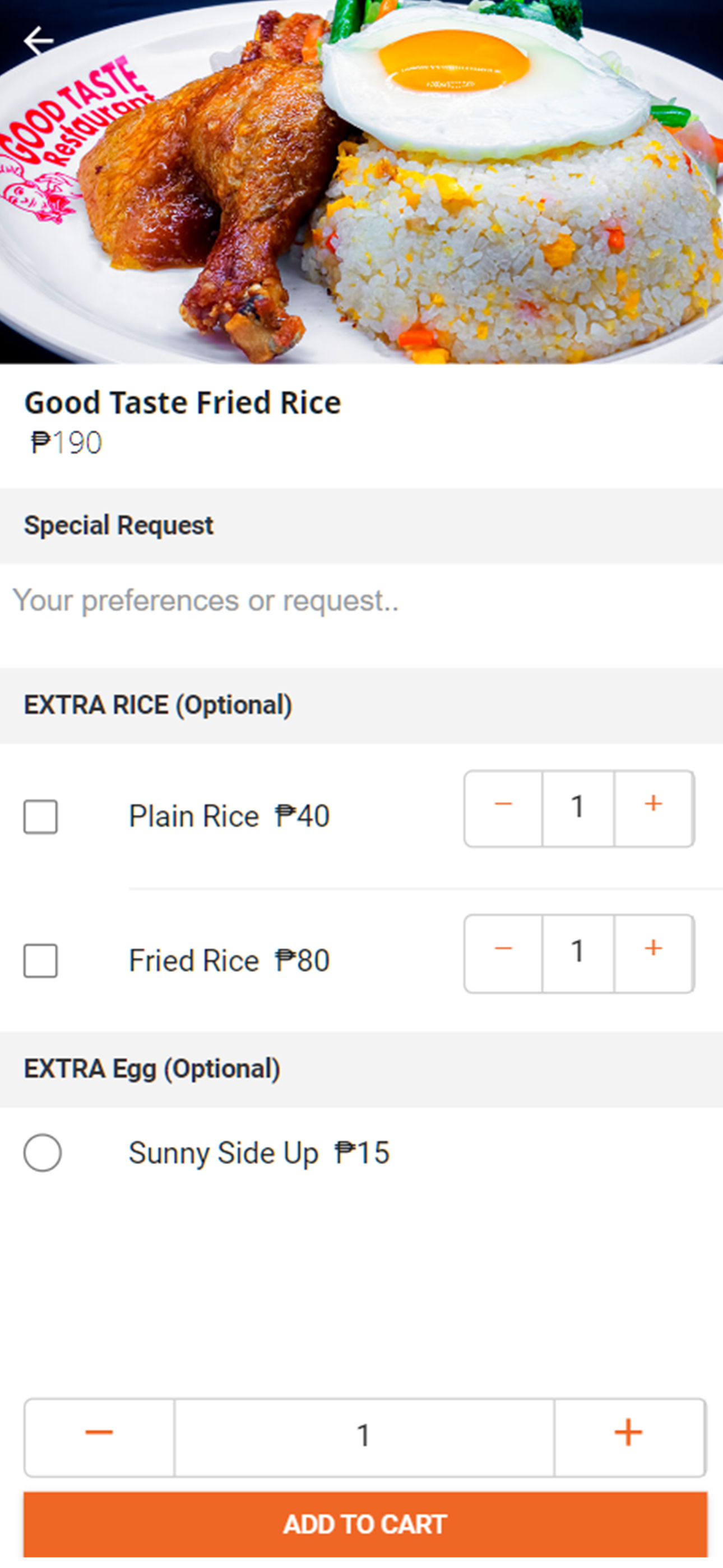Tap the minus icon beside Fried Rice
Image resolution: width=723 pixels, height=1568 pixels.
[x=503, y=949]
